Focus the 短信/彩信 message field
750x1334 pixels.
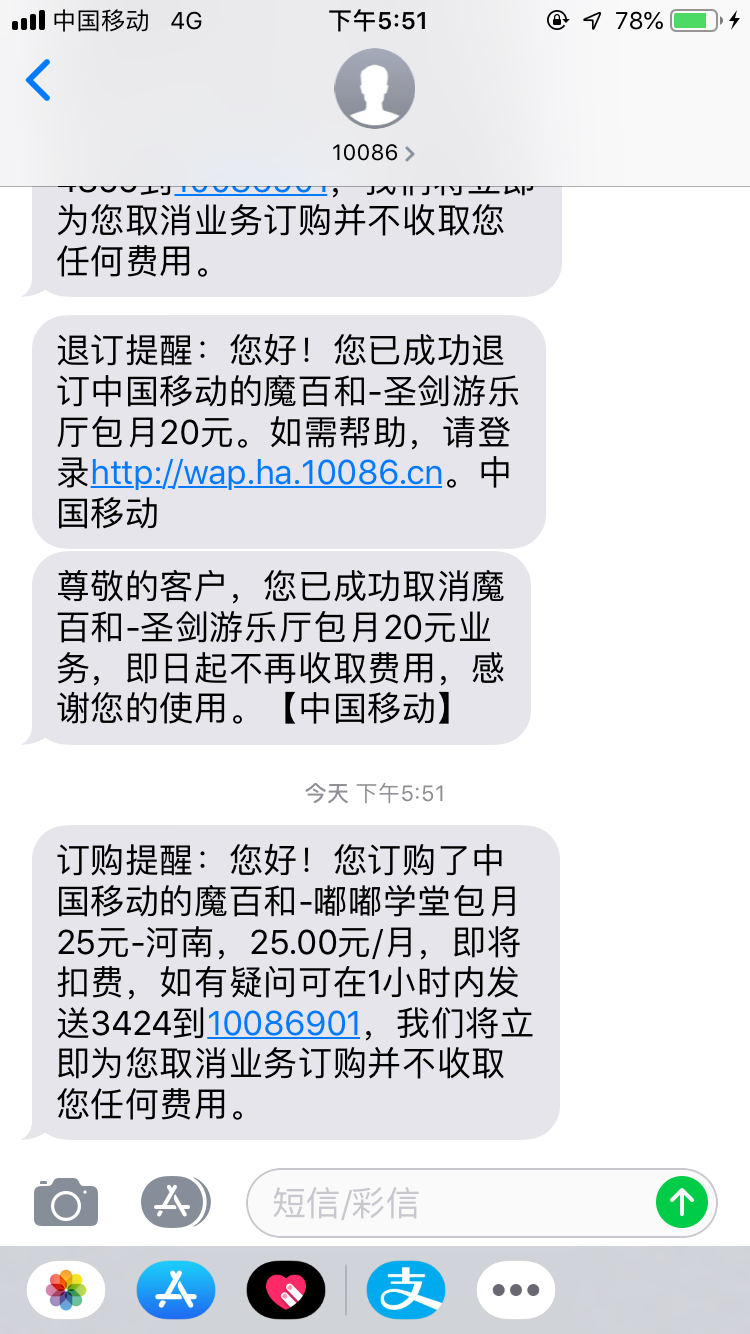(450, 1203)
